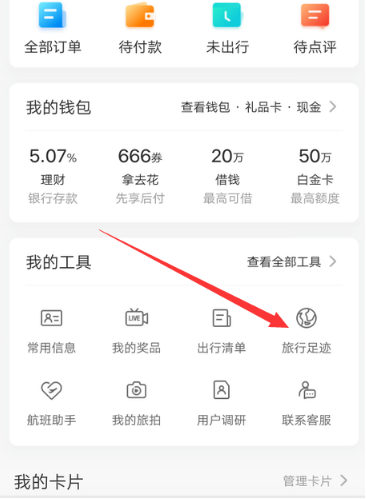Select 理财 银行存款 item

(53, 176)
